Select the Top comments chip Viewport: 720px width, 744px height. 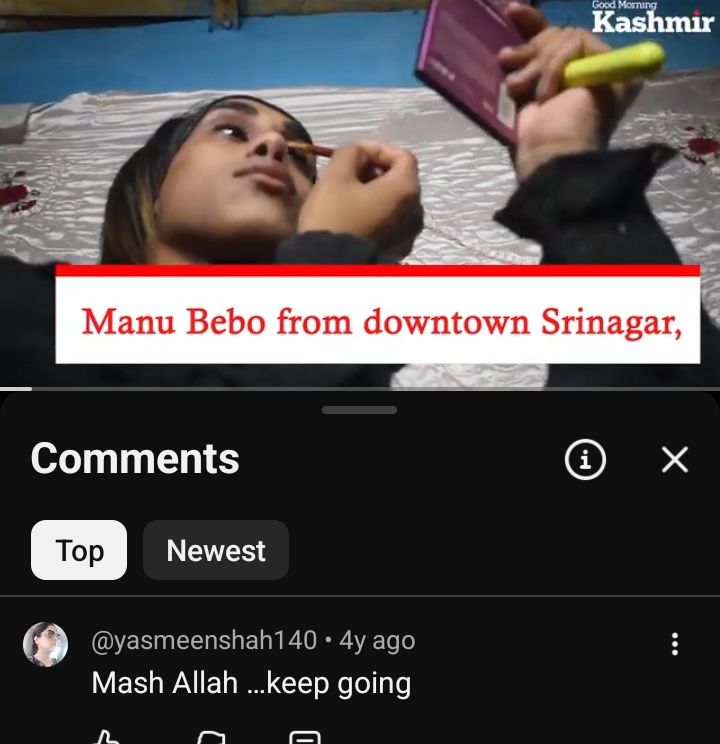[79, 550]
